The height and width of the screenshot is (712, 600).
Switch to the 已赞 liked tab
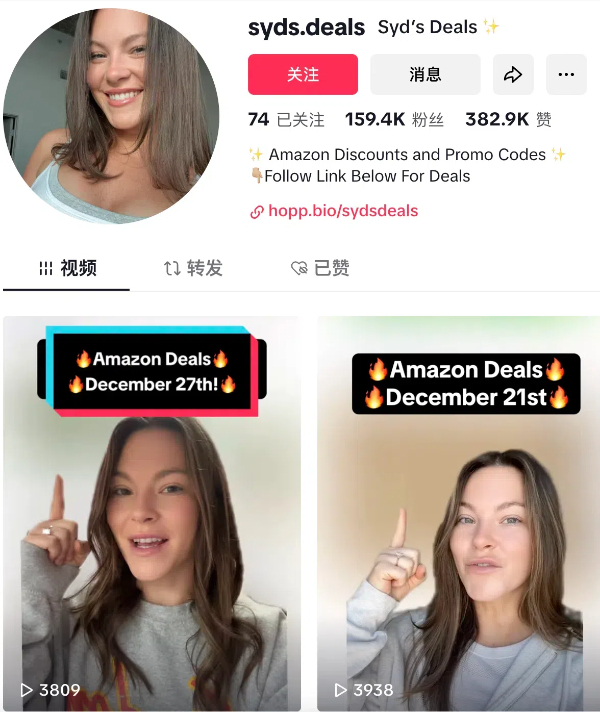coord(320,268)
